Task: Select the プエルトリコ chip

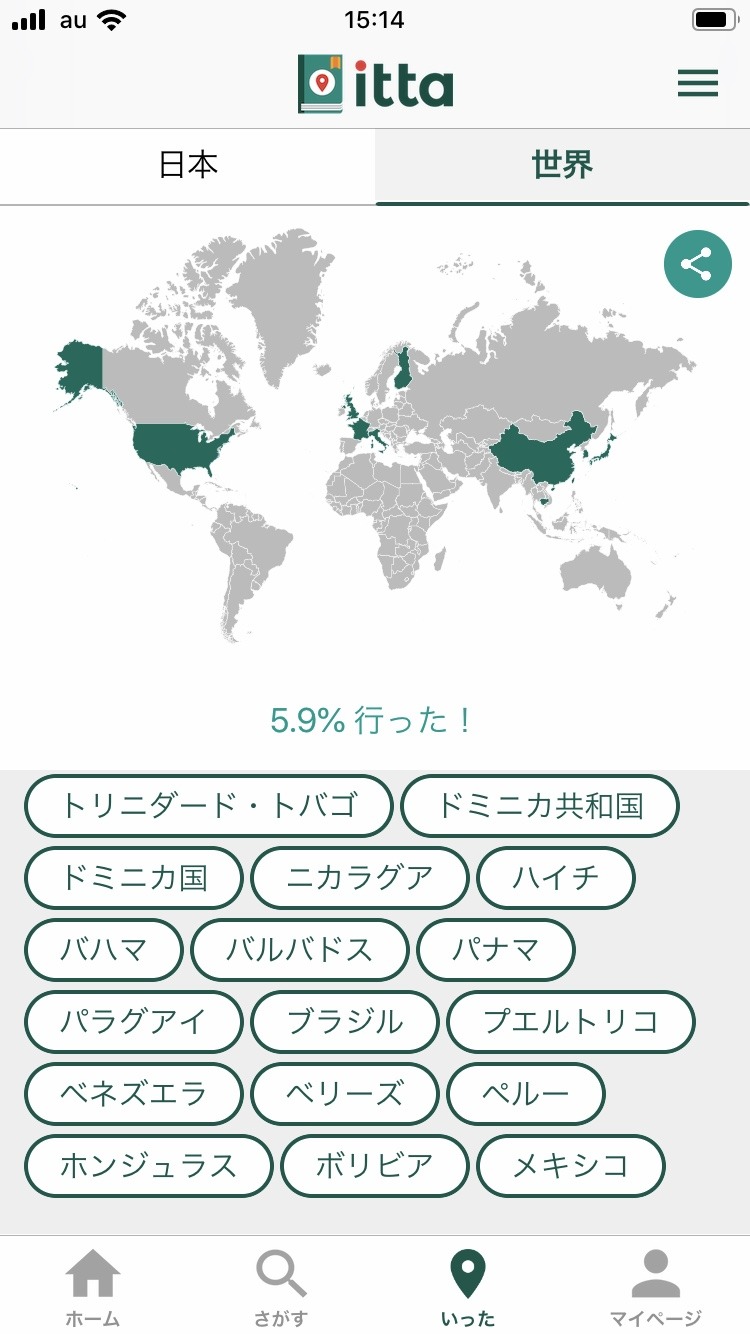Action: (x=571, y=1022)
